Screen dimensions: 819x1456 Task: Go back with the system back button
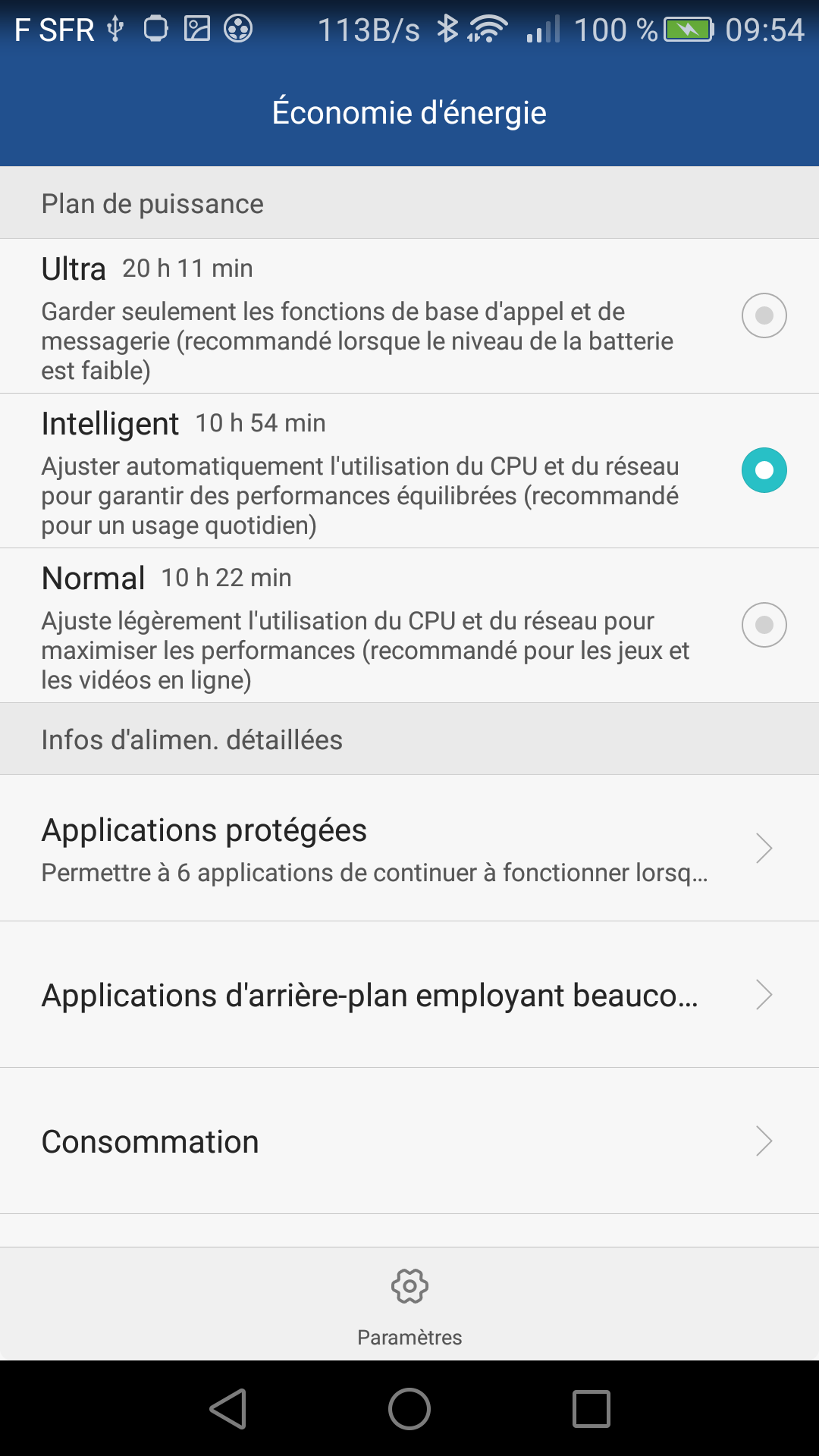click(x=228, y=1409)
